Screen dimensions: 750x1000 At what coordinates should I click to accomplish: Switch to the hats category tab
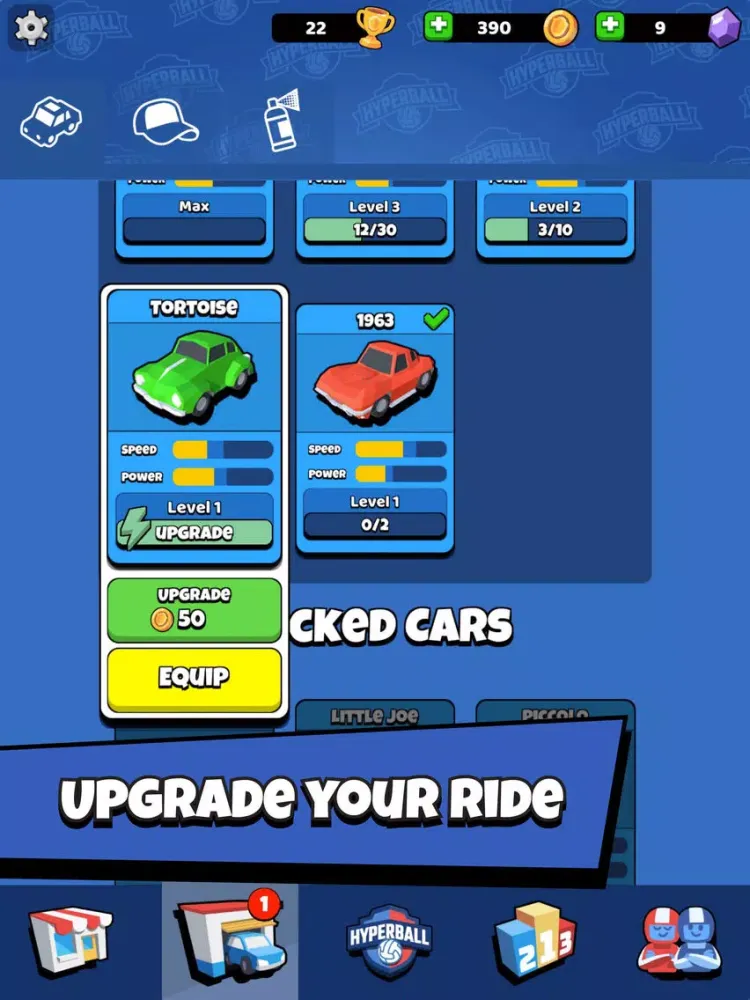pos(165,122)
